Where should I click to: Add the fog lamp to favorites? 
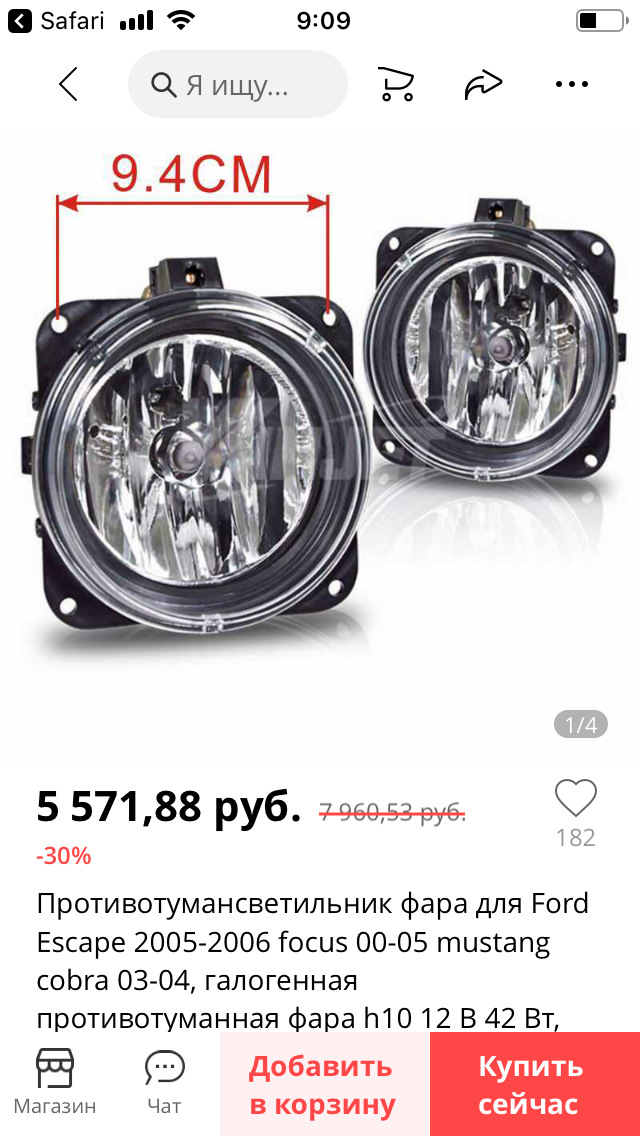click(576, 798)
